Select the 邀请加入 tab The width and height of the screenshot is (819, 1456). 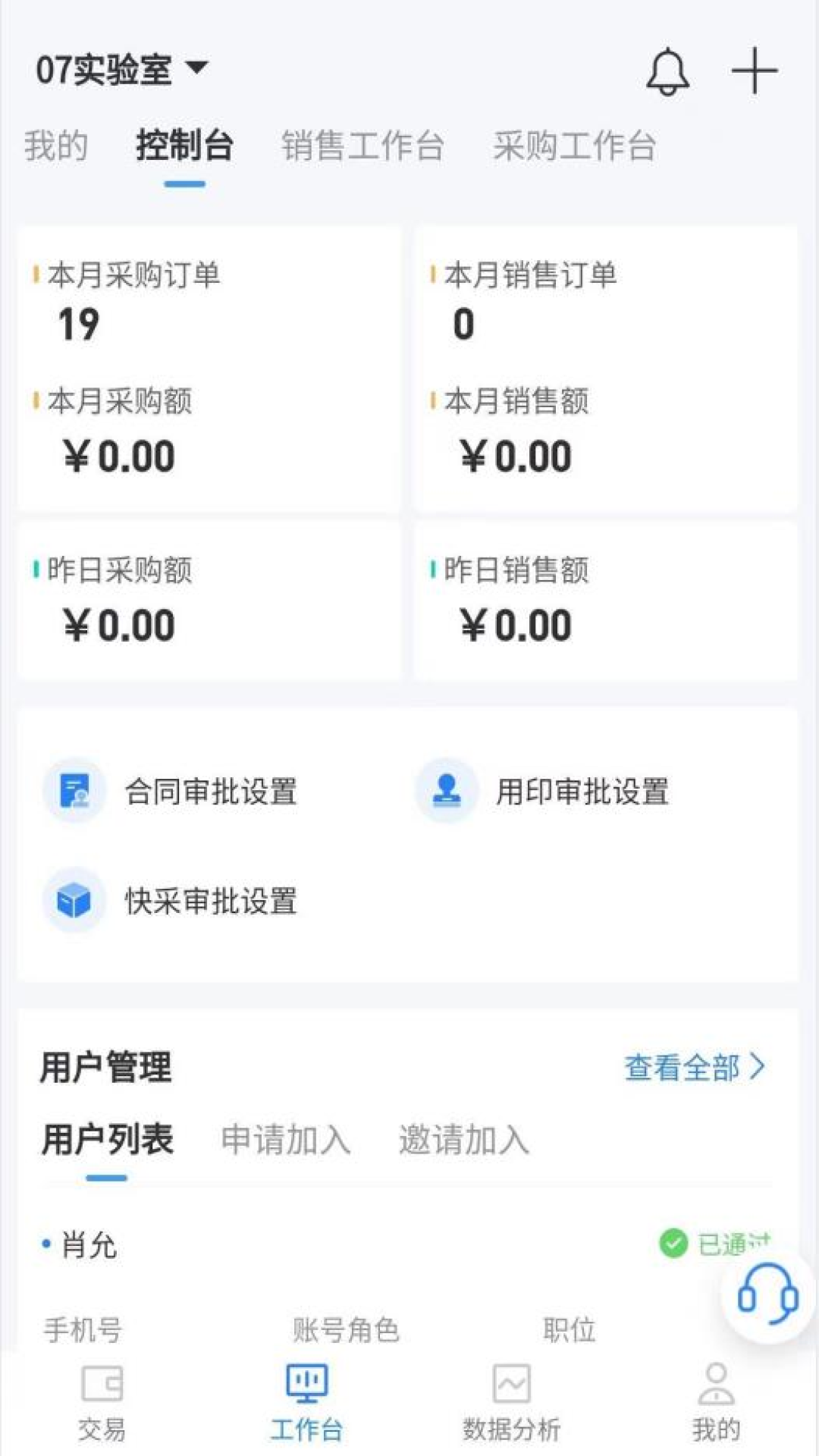tap(464, 1140)
